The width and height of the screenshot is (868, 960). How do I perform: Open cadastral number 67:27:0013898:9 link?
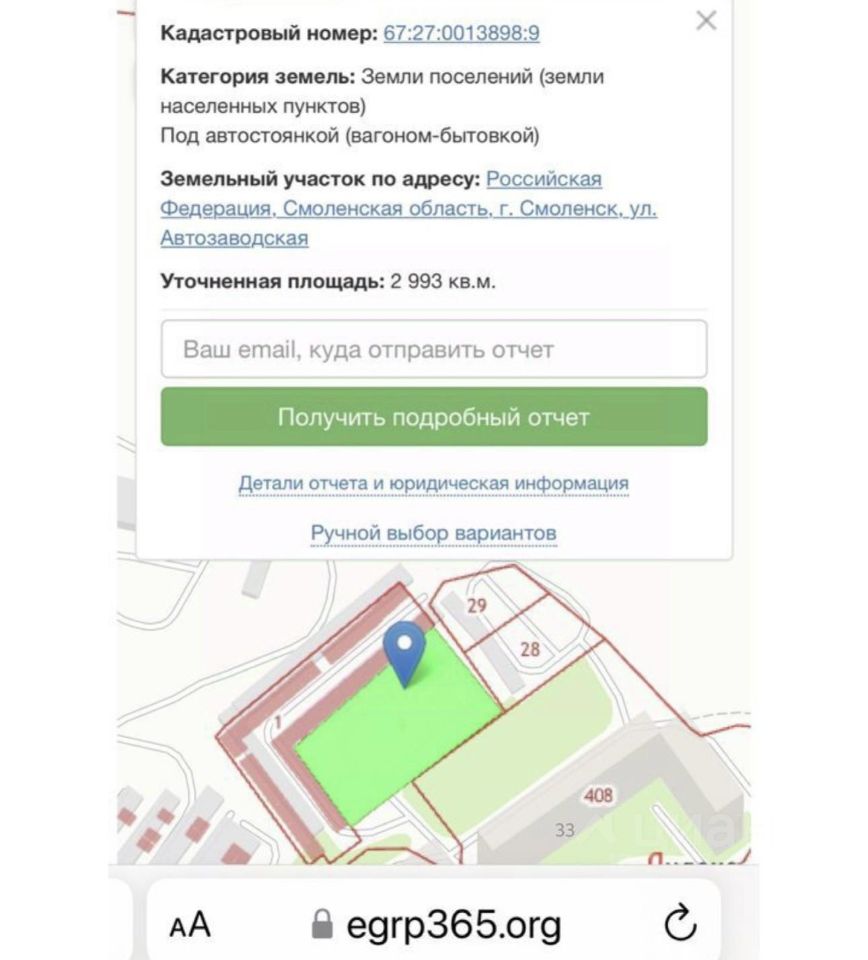click(x=461, y=33)
